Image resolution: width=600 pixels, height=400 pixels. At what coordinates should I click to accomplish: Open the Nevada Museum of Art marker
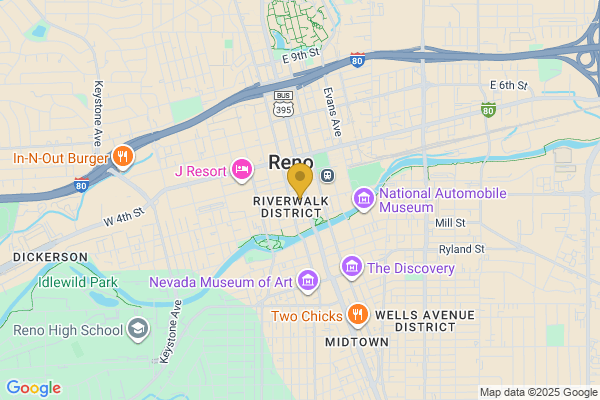point(307,281)
